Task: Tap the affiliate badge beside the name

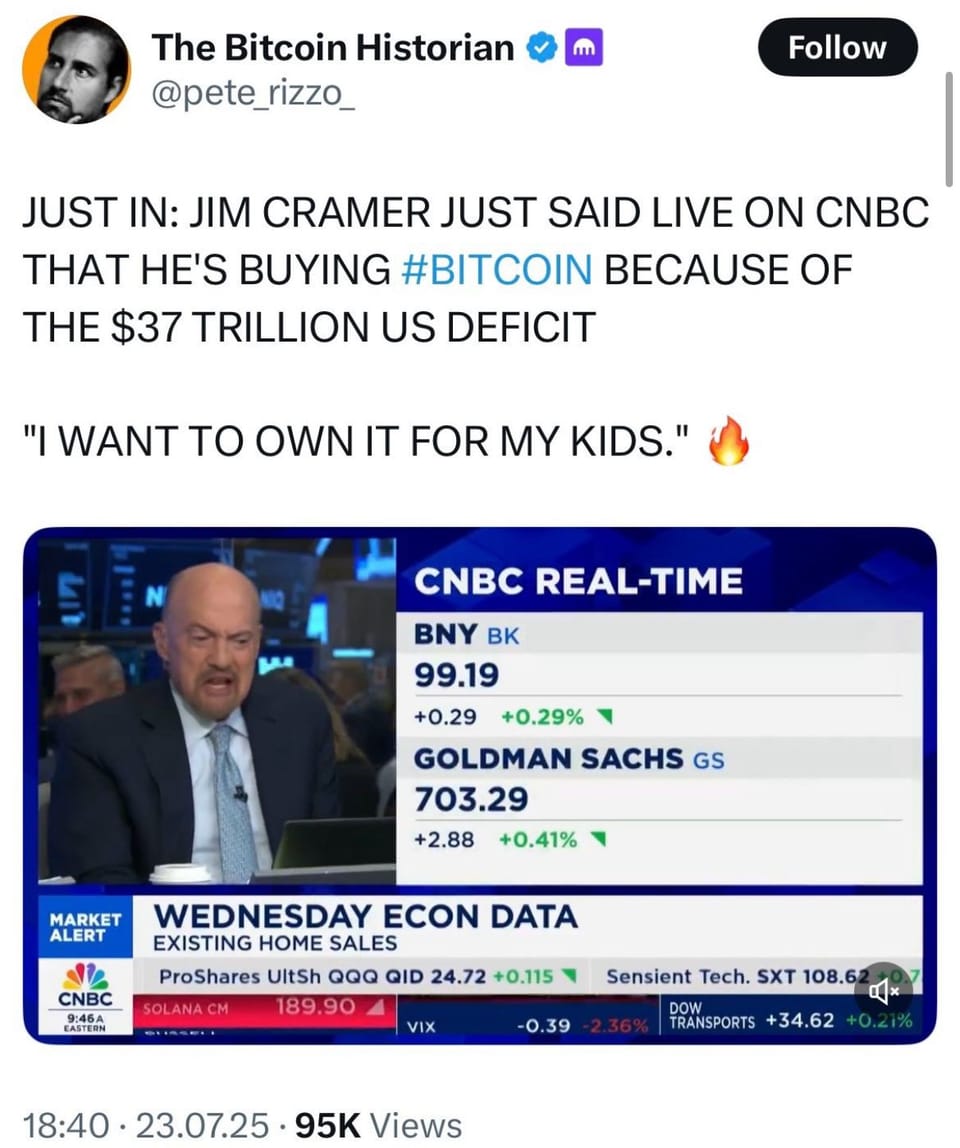Action: (582, 47)
